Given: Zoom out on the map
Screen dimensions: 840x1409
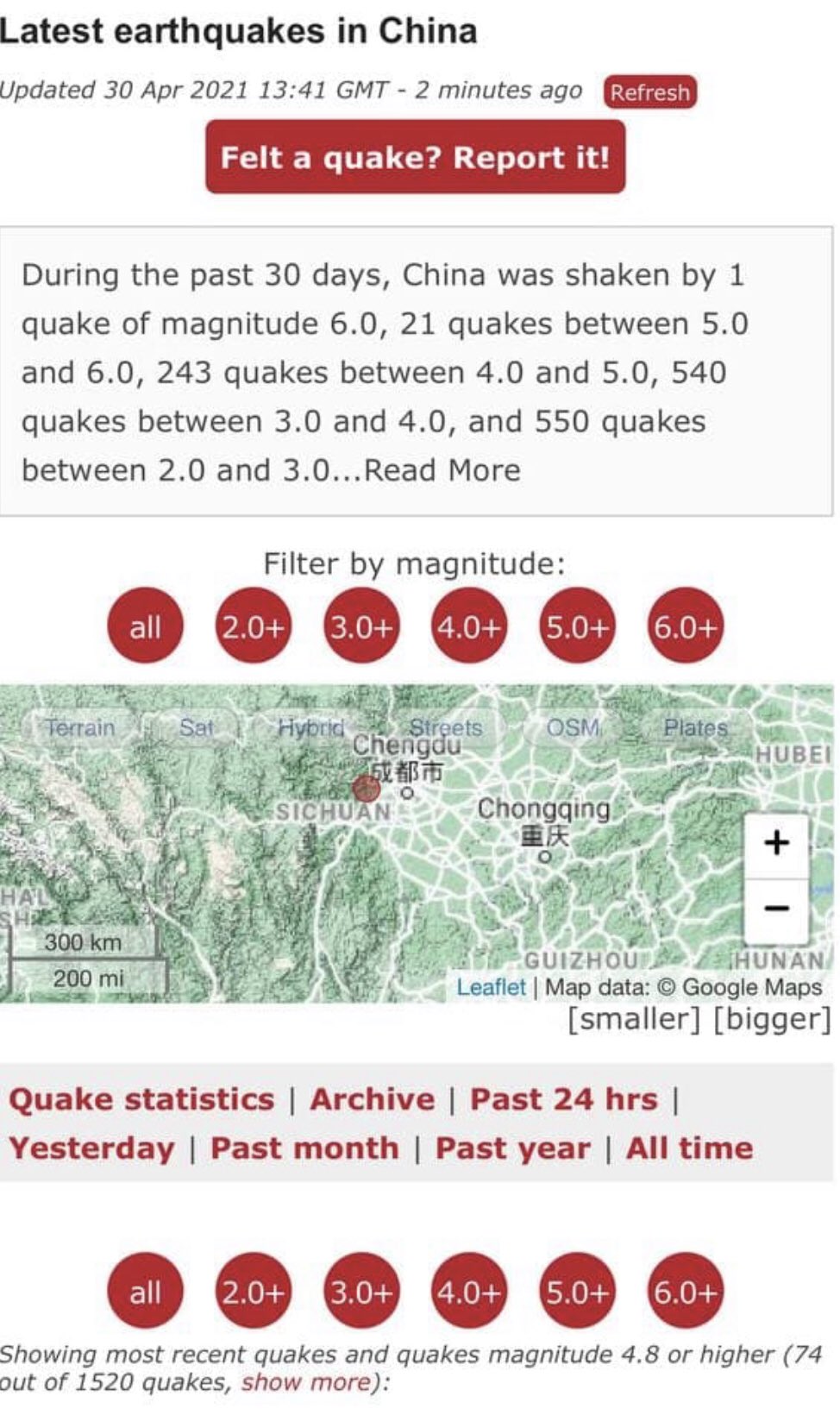Looking at the screenshot, I should pyautogui.click(x=776, y=909).
